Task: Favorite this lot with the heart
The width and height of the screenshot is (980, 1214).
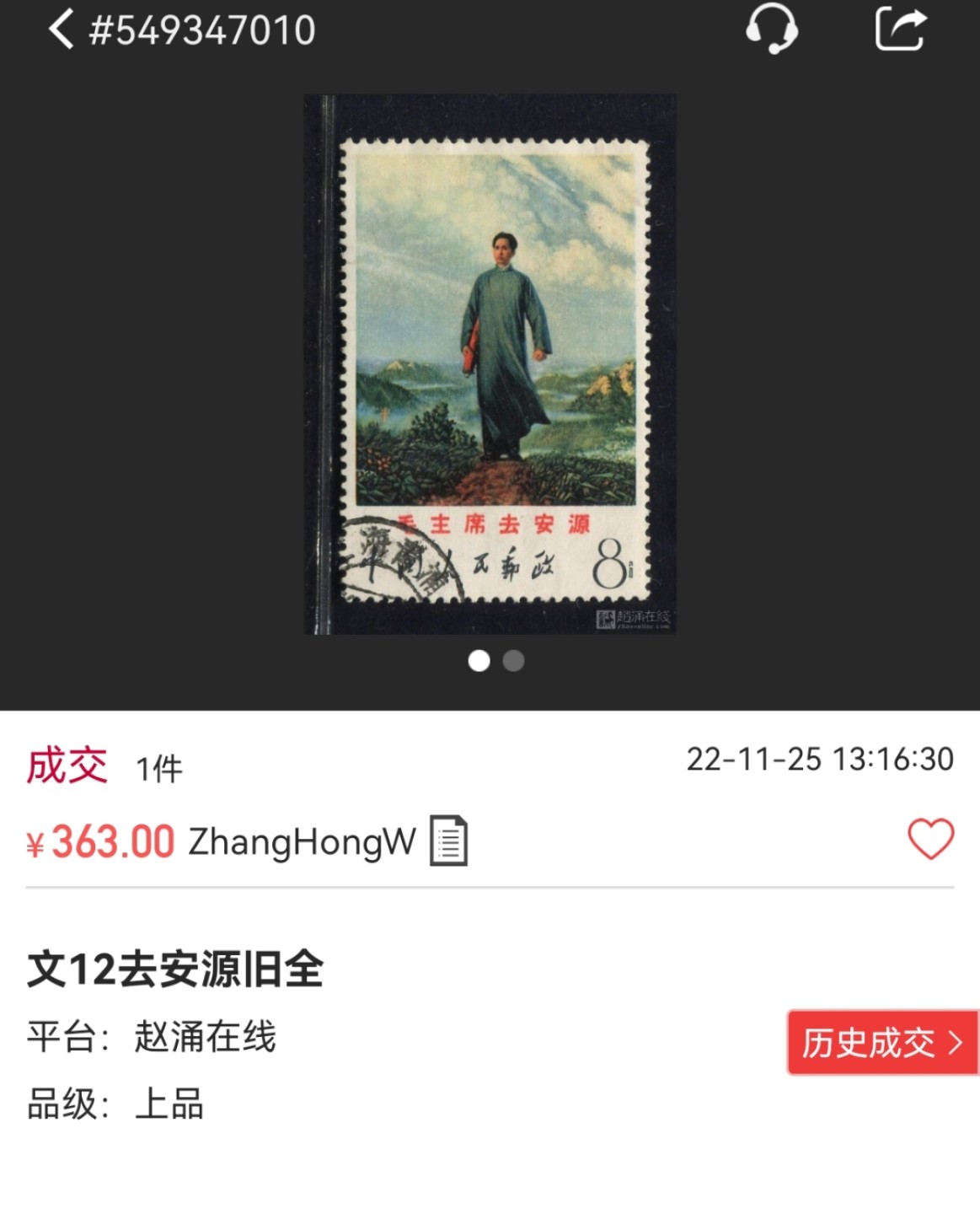Action: tap(930, 839)
